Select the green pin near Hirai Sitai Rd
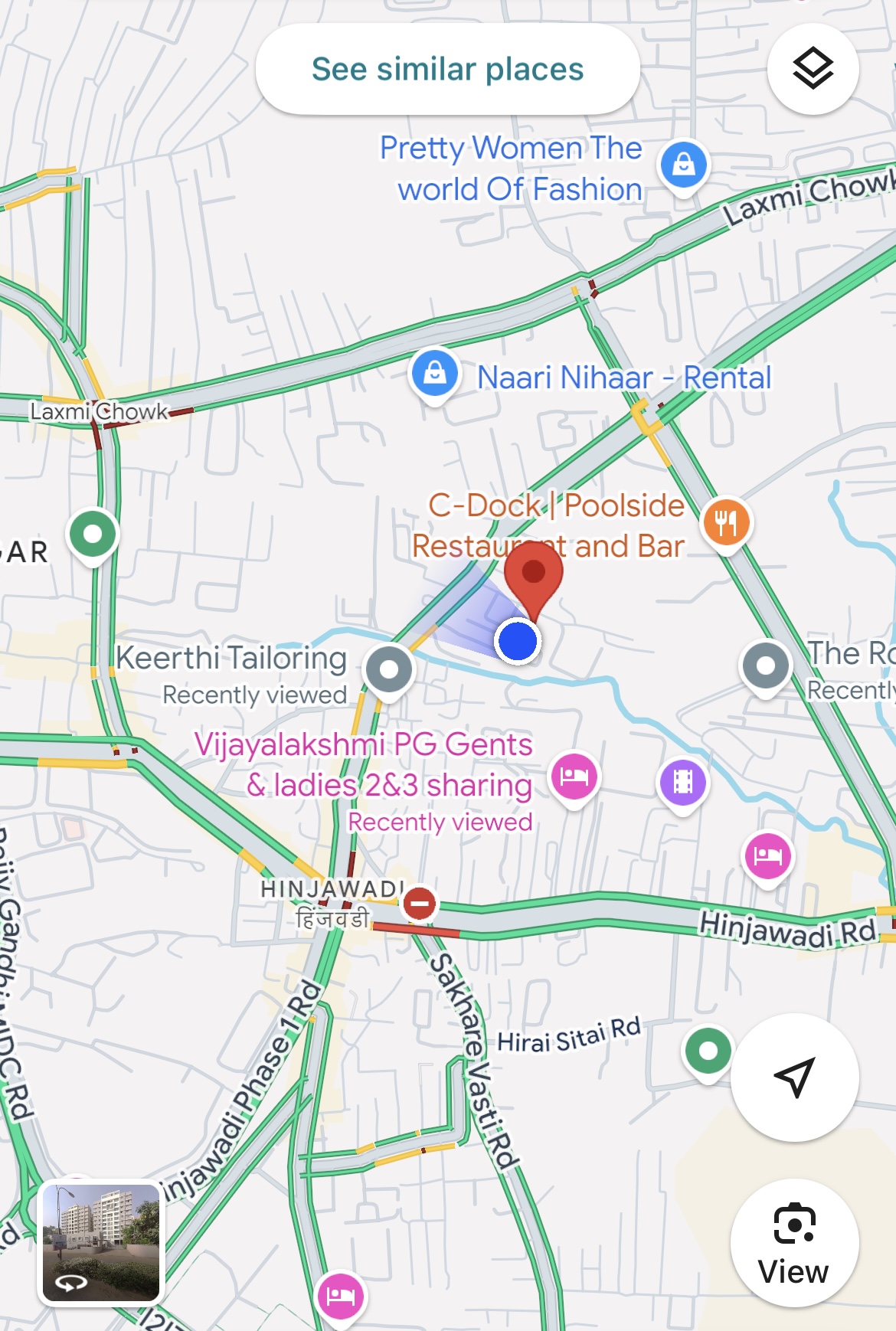 point(708,1051)
